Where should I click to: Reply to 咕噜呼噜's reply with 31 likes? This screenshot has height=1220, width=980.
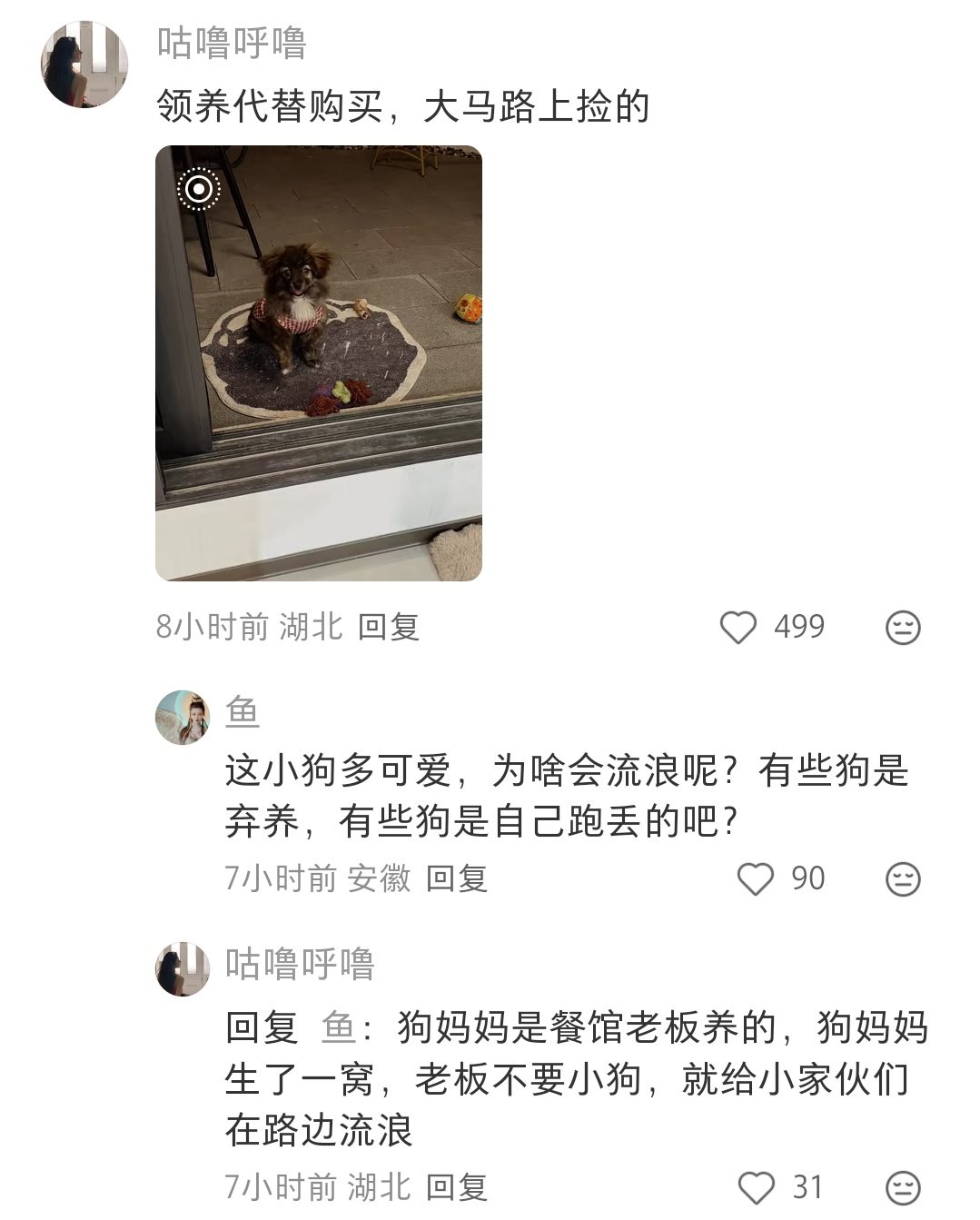click(x=457, y=1186)
